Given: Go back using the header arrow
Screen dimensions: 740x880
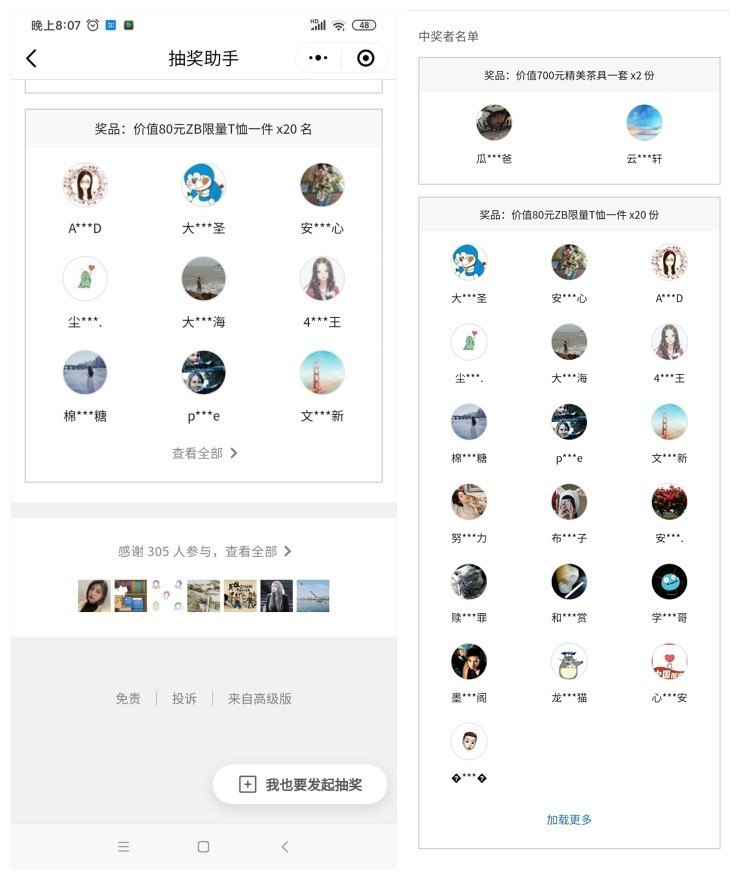Looking at the screenshot, I should [31, 58].
